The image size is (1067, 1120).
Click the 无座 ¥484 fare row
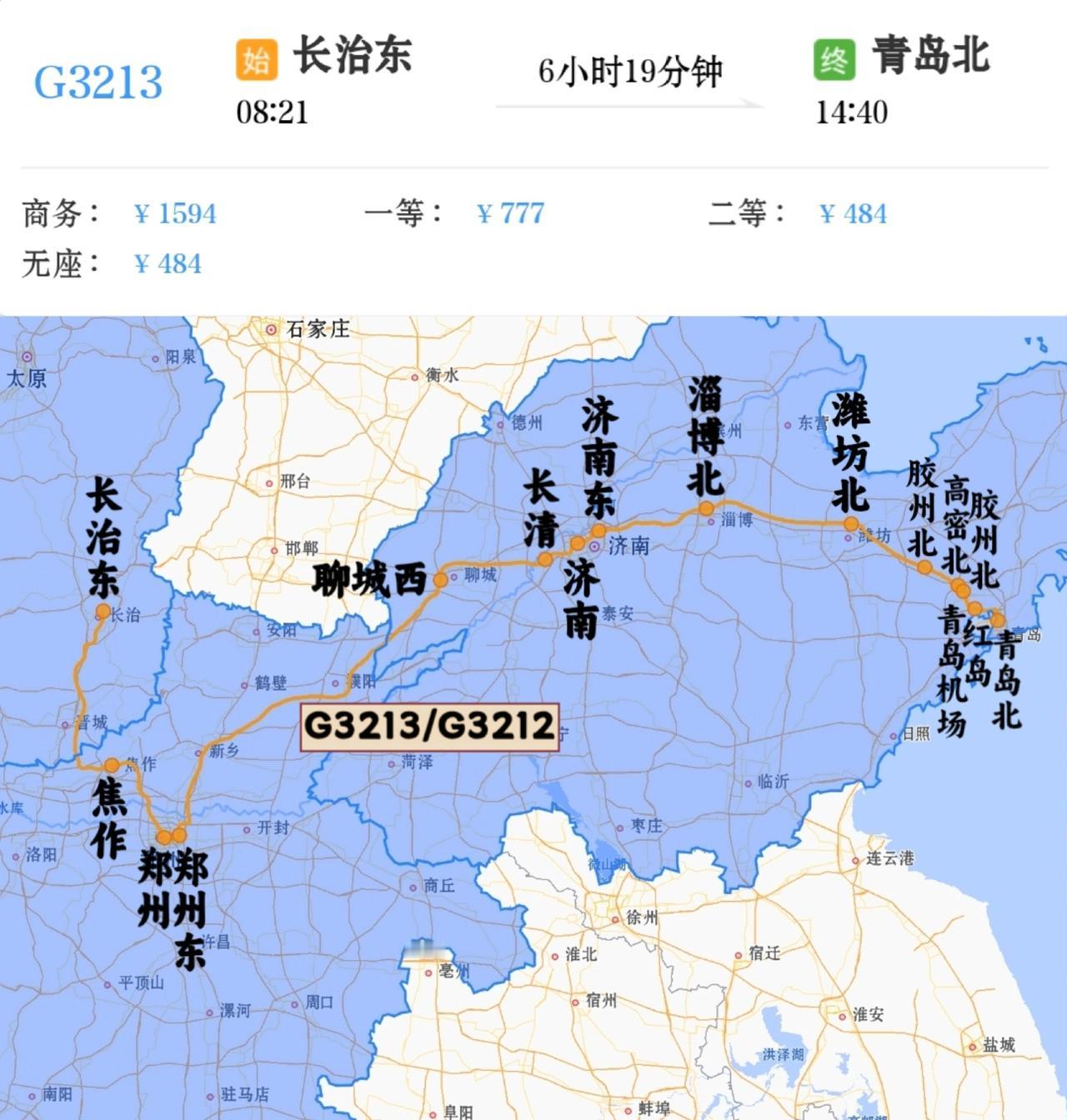tap(166, 264)
